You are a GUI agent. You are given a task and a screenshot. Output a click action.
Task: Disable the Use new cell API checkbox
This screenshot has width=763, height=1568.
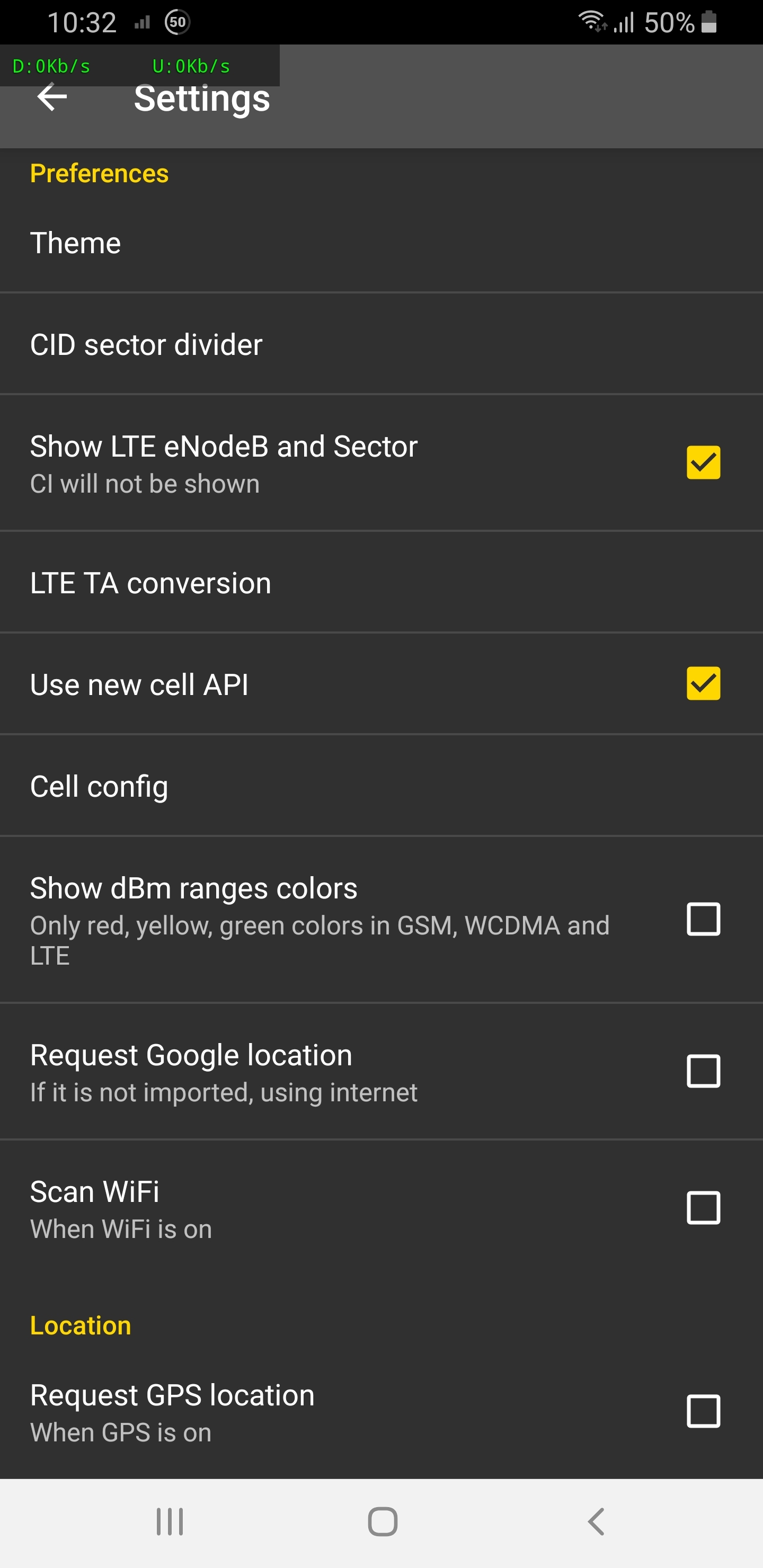pyautogui.click(x=703, y=683)
